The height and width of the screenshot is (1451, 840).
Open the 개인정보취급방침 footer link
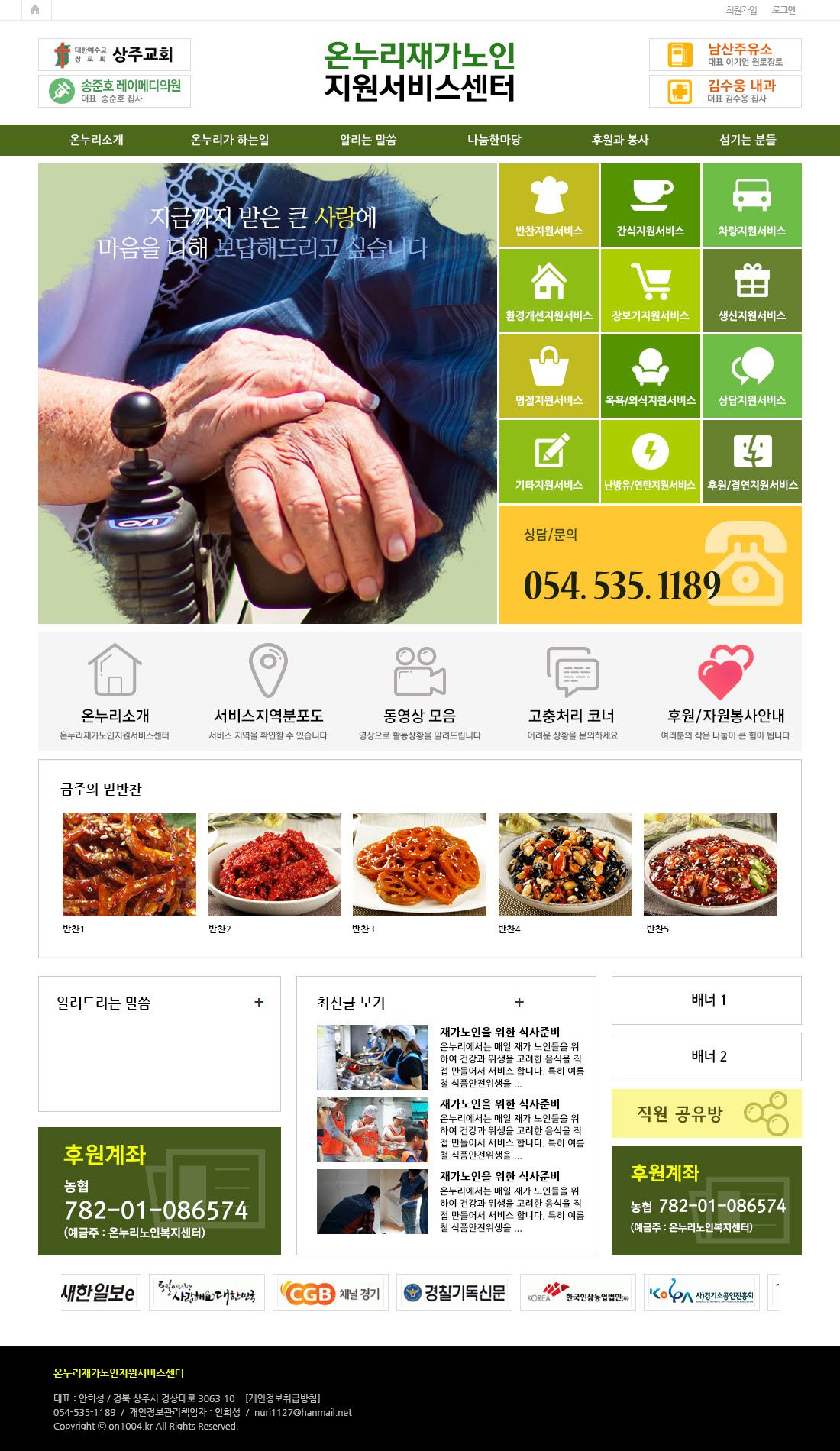283,1398
